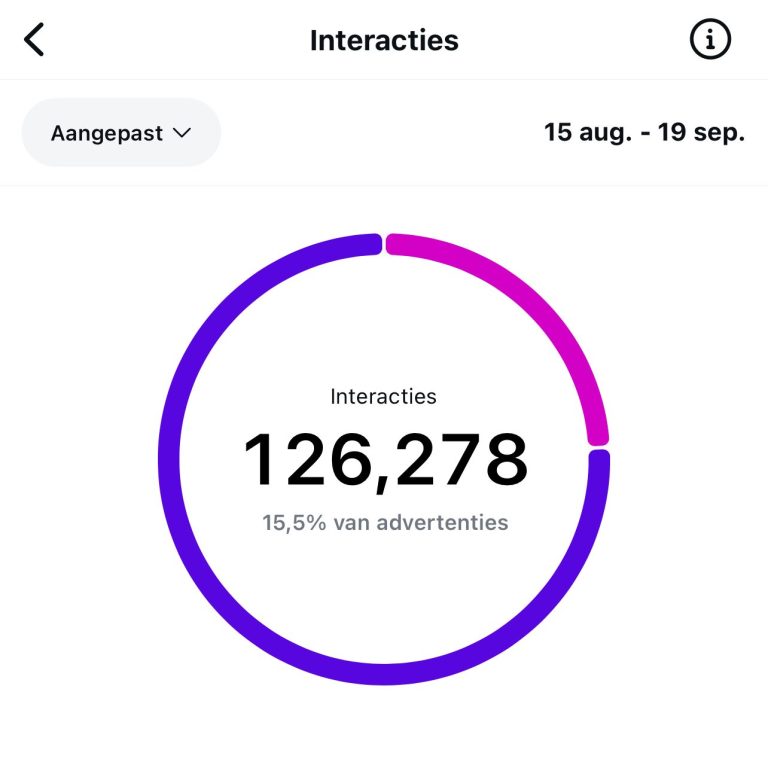The height and width of the screenshot is (765, 768).
Task: Expand the Aangepast date range dropdown
Action: point(121,133)
